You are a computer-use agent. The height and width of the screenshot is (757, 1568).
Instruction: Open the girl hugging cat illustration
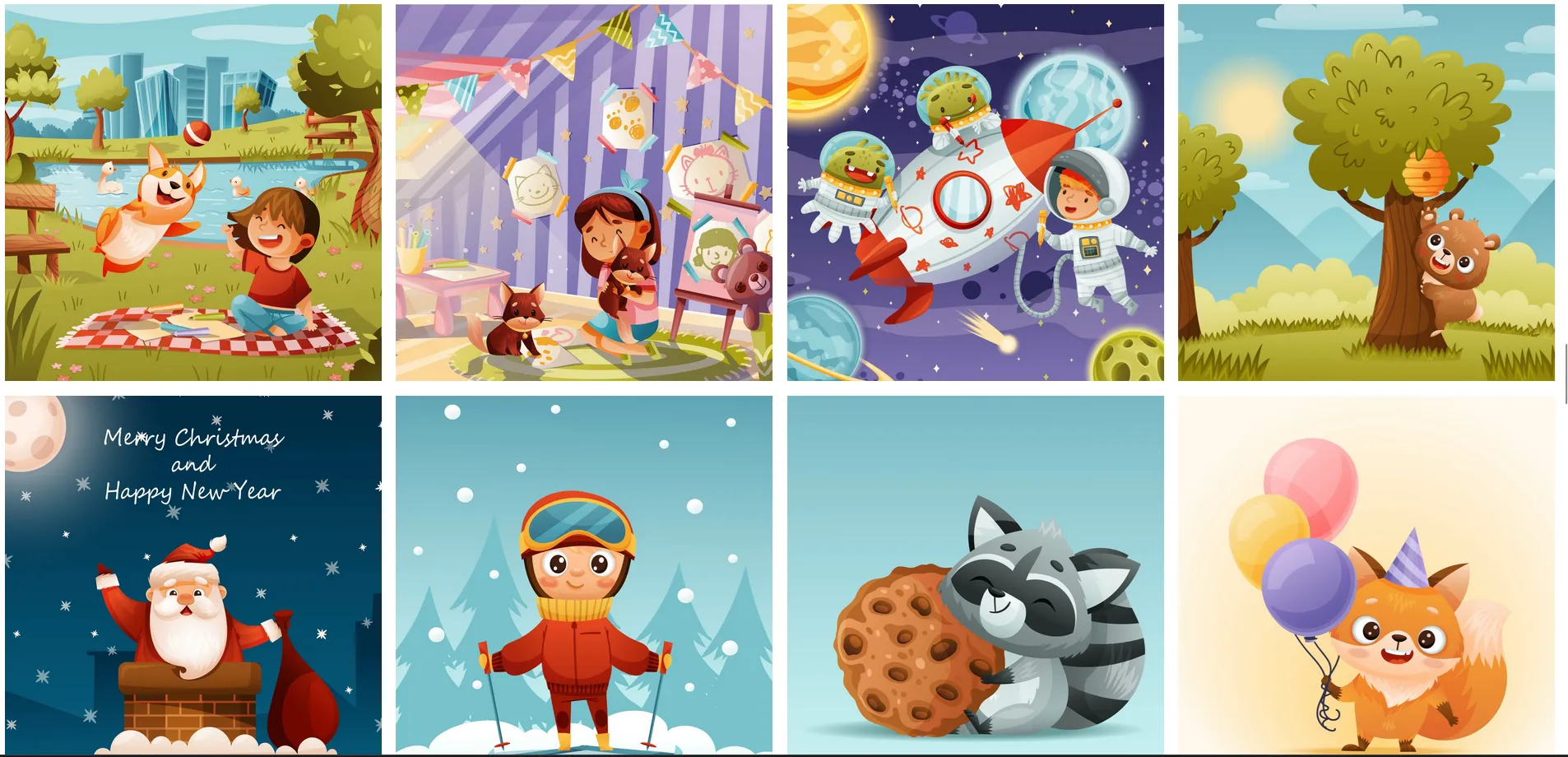point(584,193)
